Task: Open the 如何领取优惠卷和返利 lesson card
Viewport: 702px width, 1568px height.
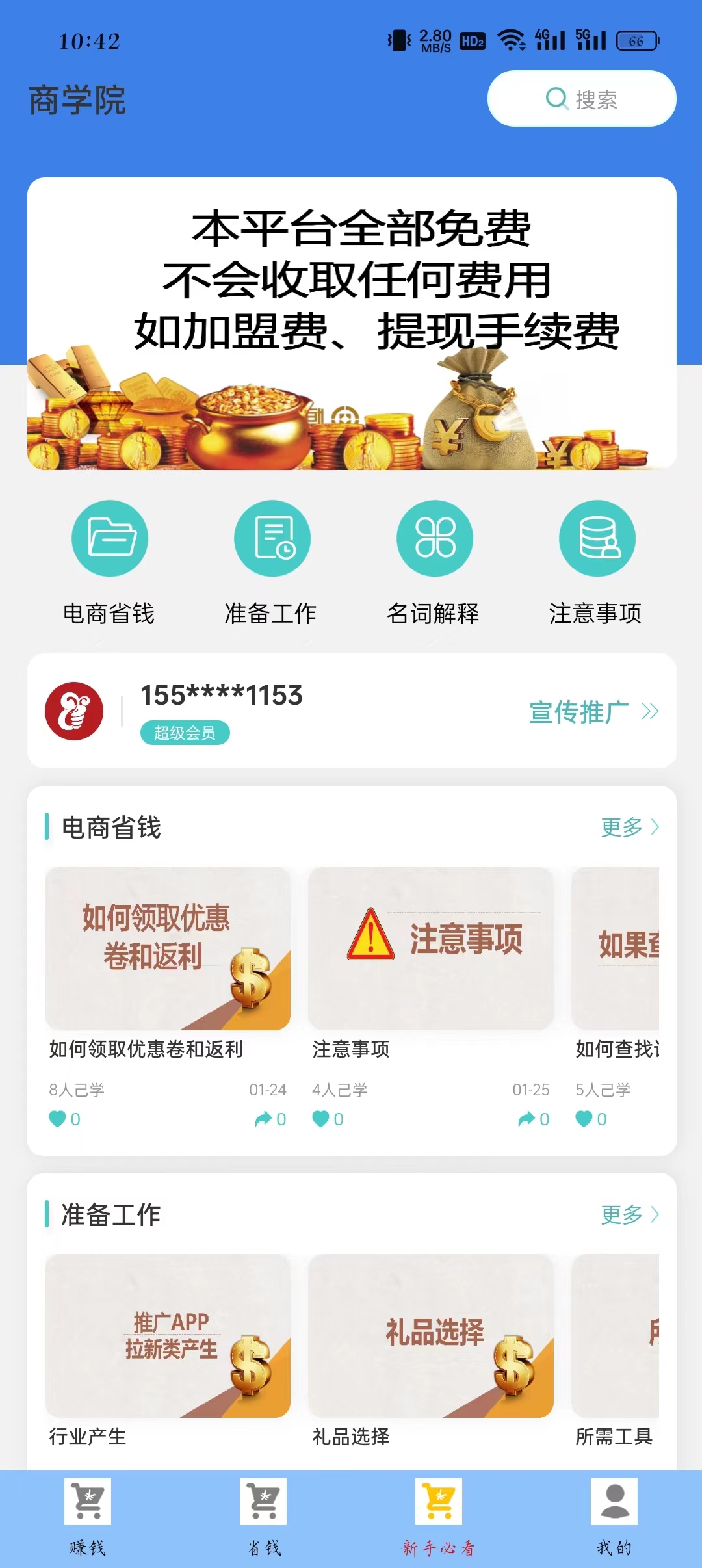Action: tap(168, 948)
